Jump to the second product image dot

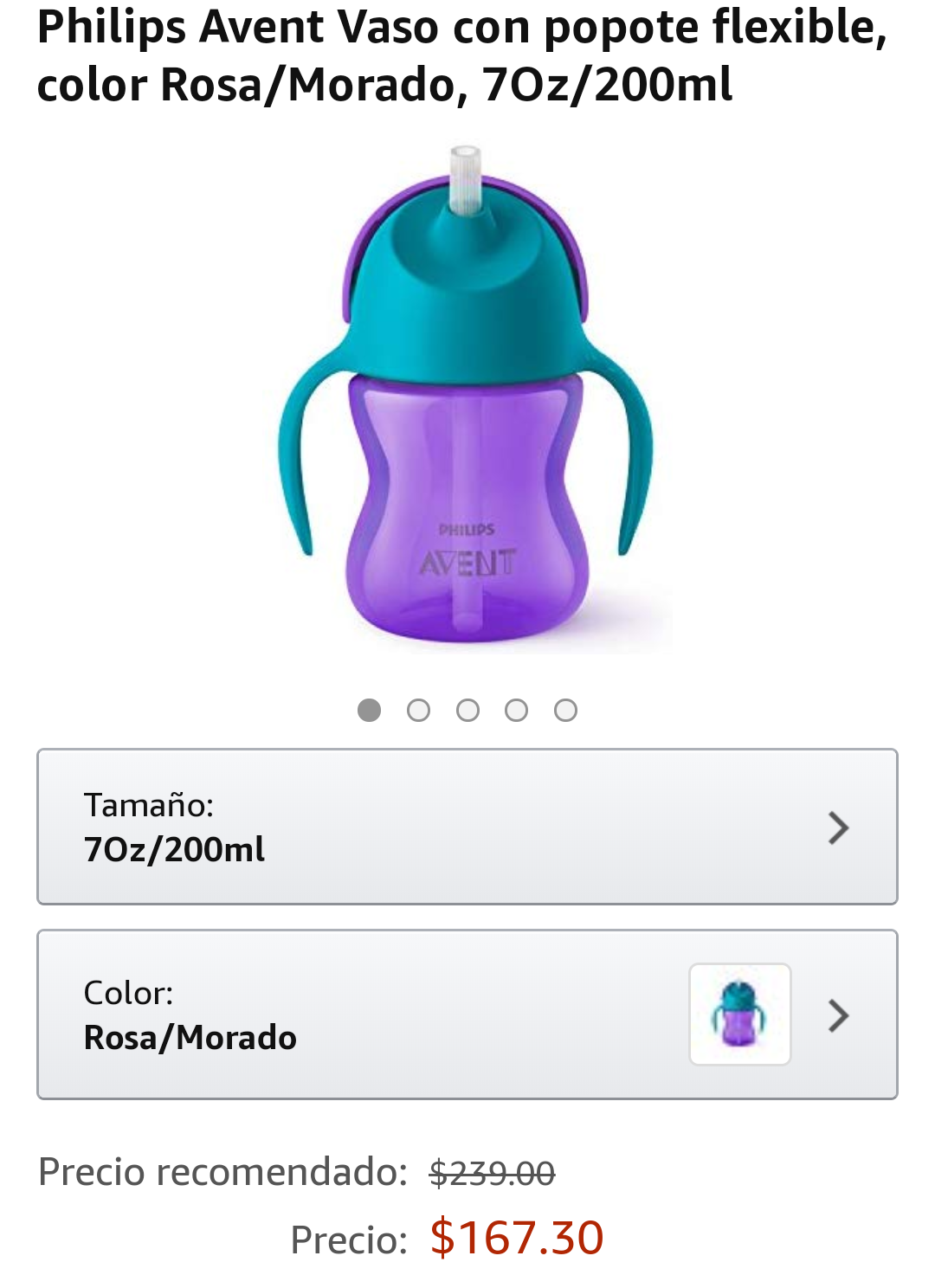[x=418, y=711]
